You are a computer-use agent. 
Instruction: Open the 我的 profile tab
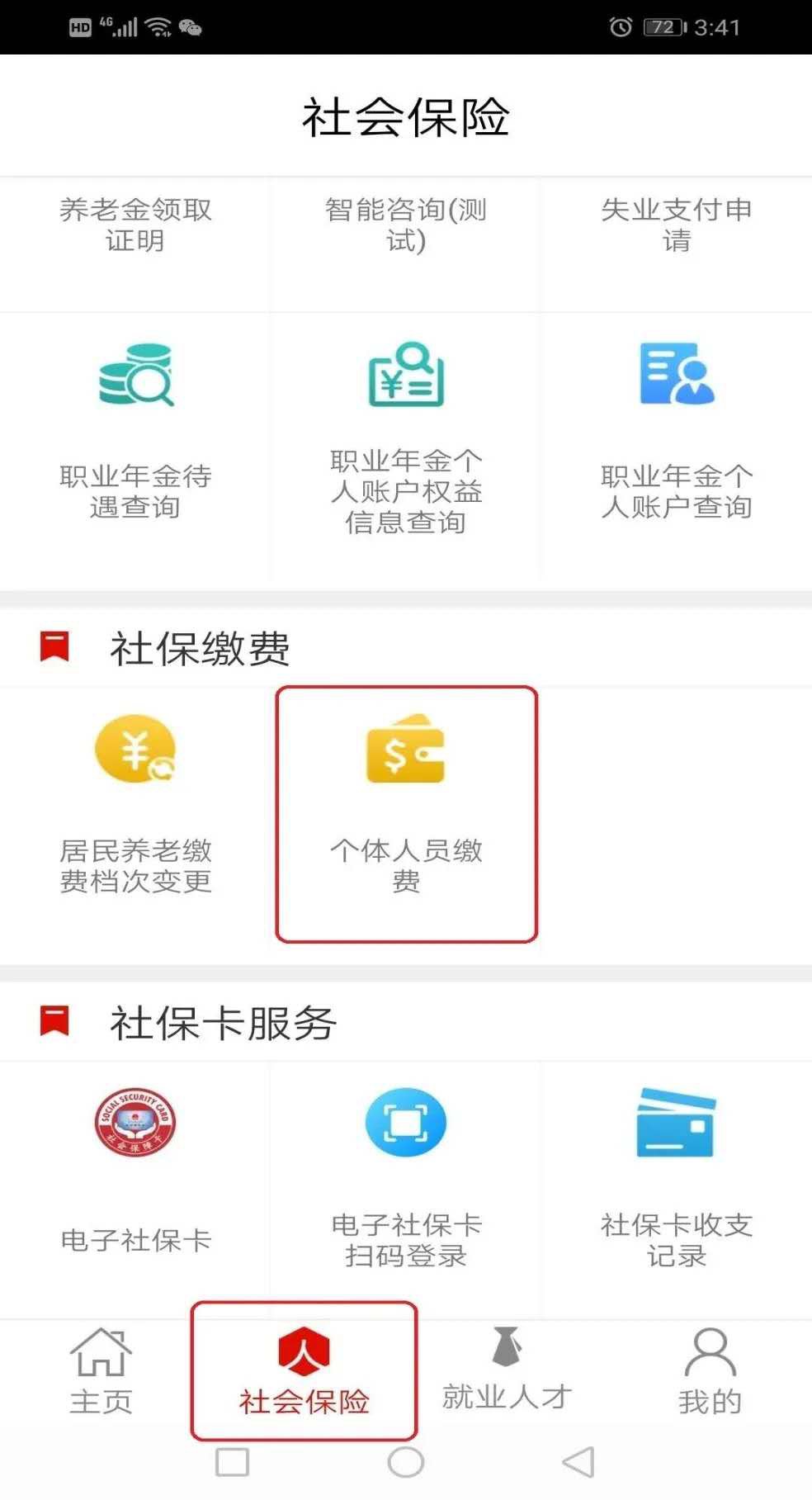[x=710, y=1370]
